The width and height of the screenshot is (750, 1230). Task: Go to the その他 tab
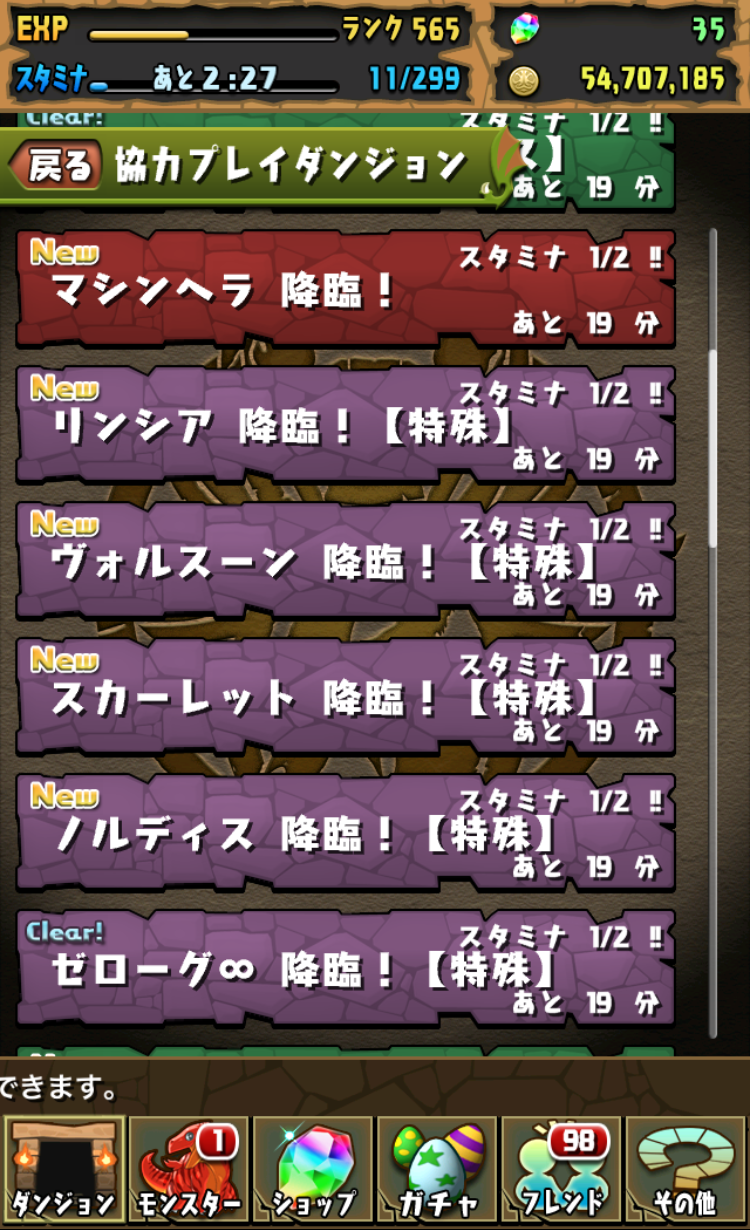pyautogui.click(x=685, y=1170)
